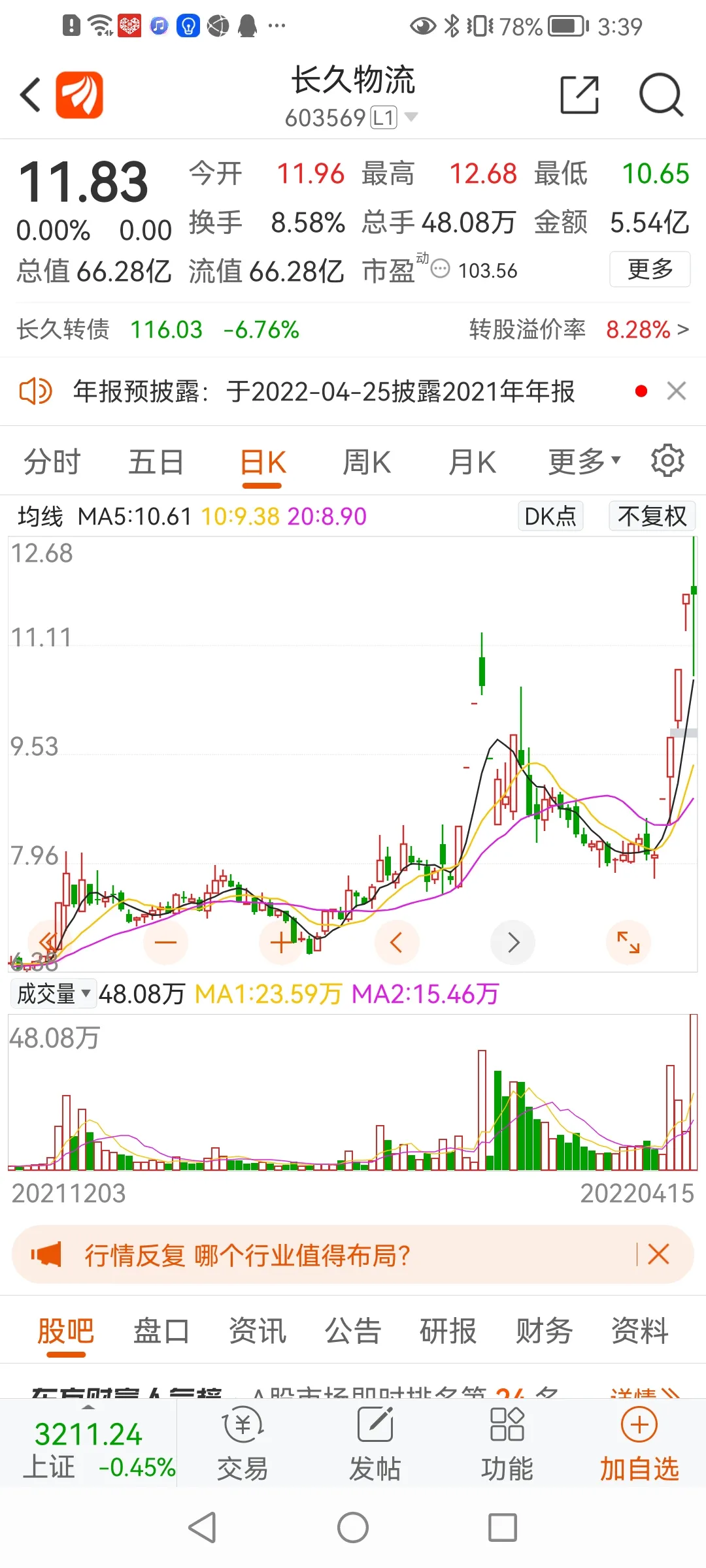Zoom in chart with plus button
This screenshot has width=706, height=1568.
[x=282, y=942]
